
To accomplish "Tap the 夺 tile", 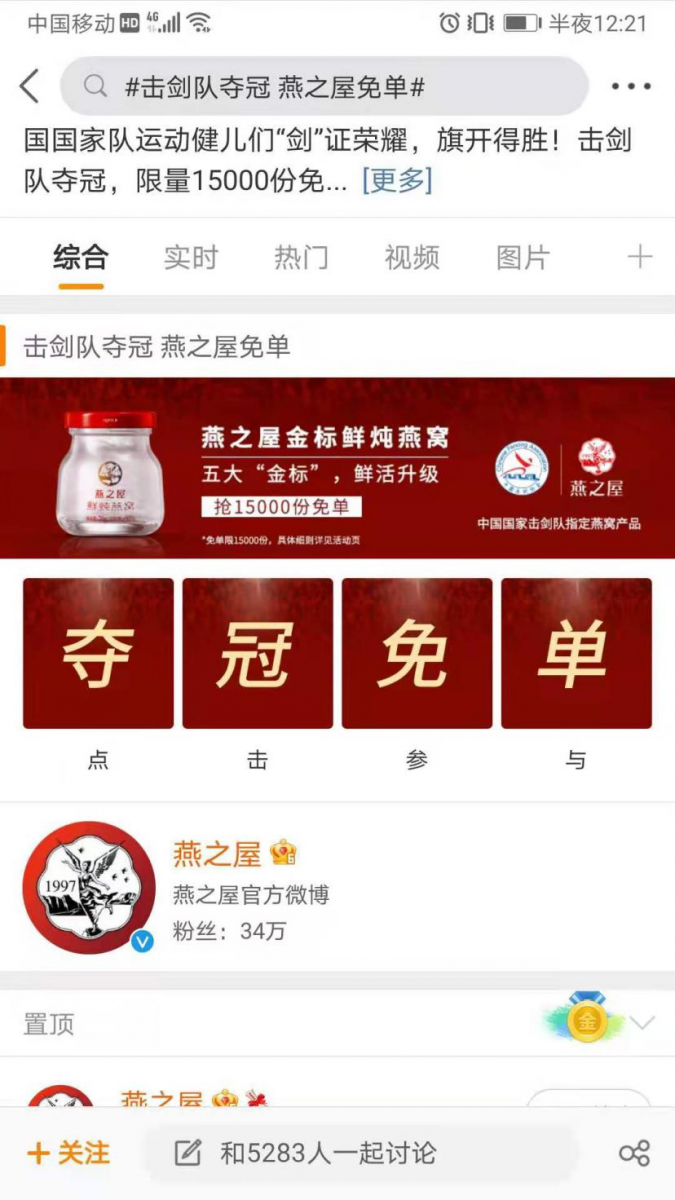I will (x=98, y=654).
